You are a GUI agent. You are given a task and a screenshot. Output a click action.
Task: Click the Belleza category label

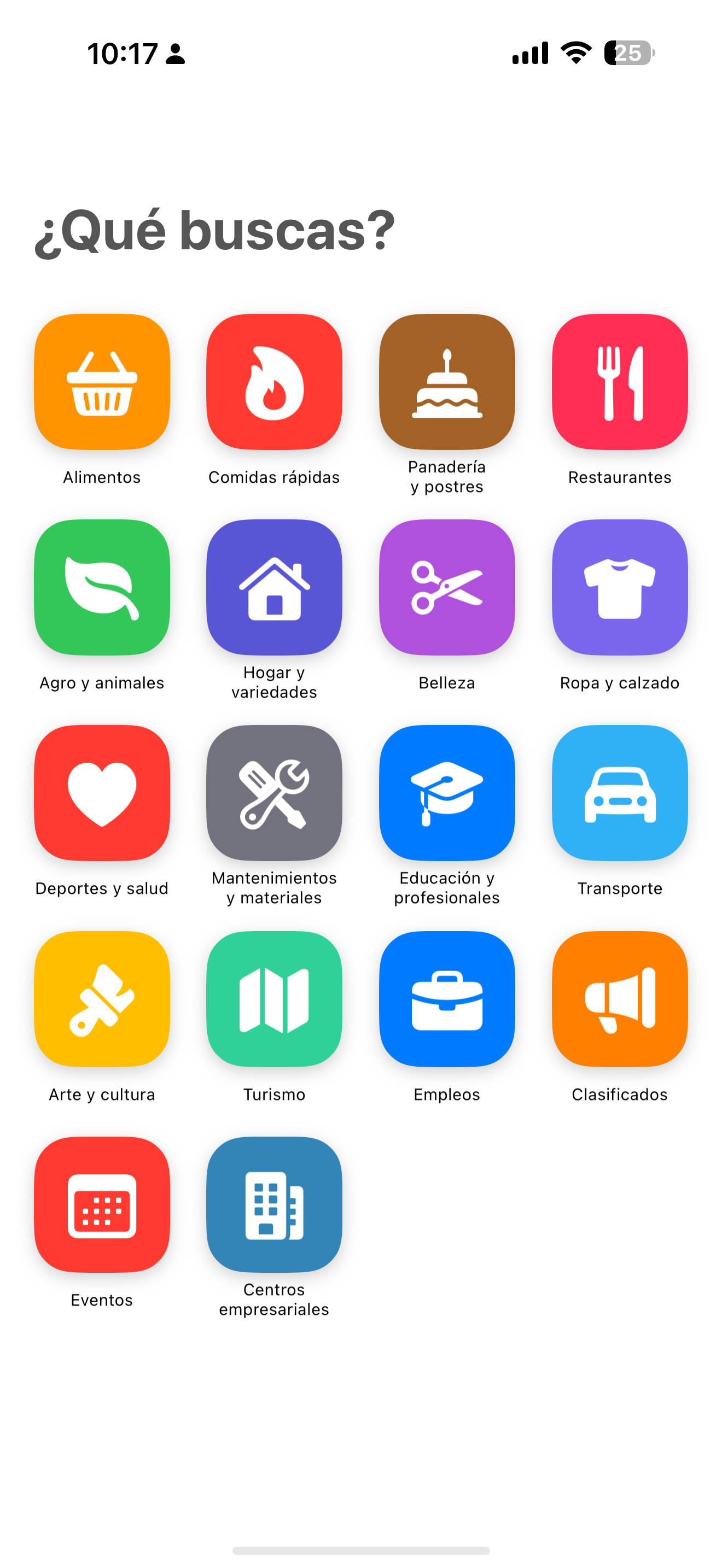[x=446, y=682]
